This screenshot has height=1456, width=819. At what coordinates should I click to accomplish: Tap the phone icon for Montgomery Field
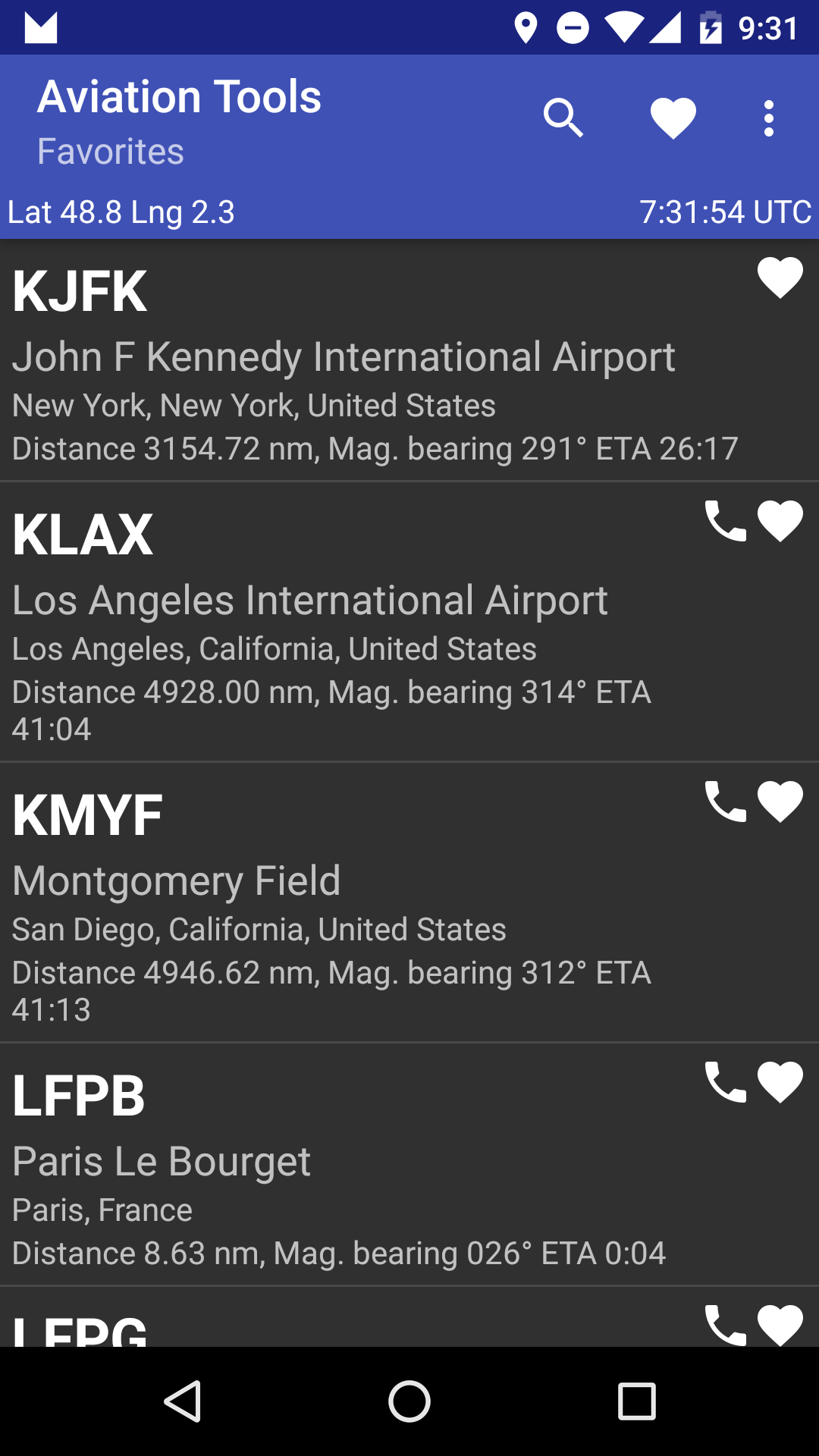click(x=725, y=802)
